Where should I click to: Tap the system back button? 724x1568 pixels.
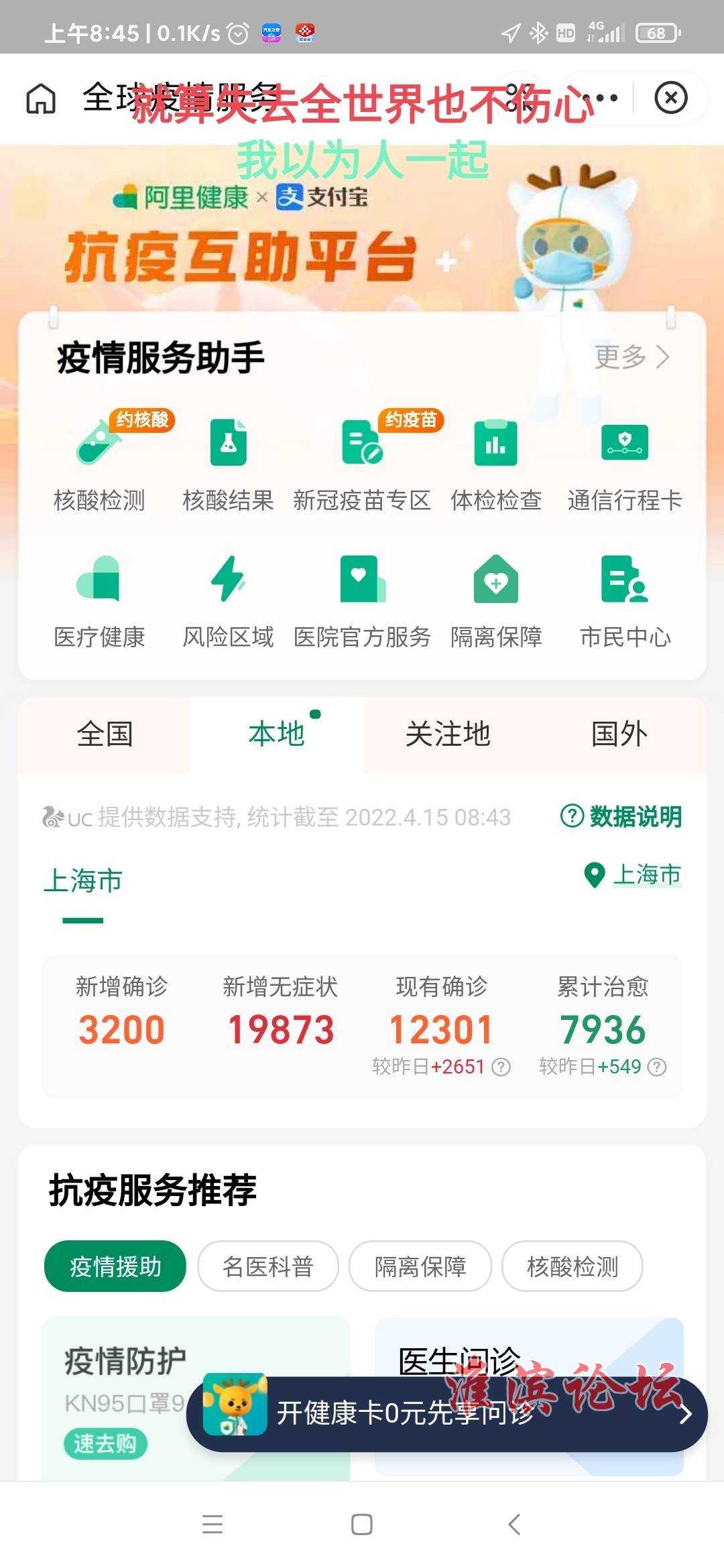(x=514, y=1524)
